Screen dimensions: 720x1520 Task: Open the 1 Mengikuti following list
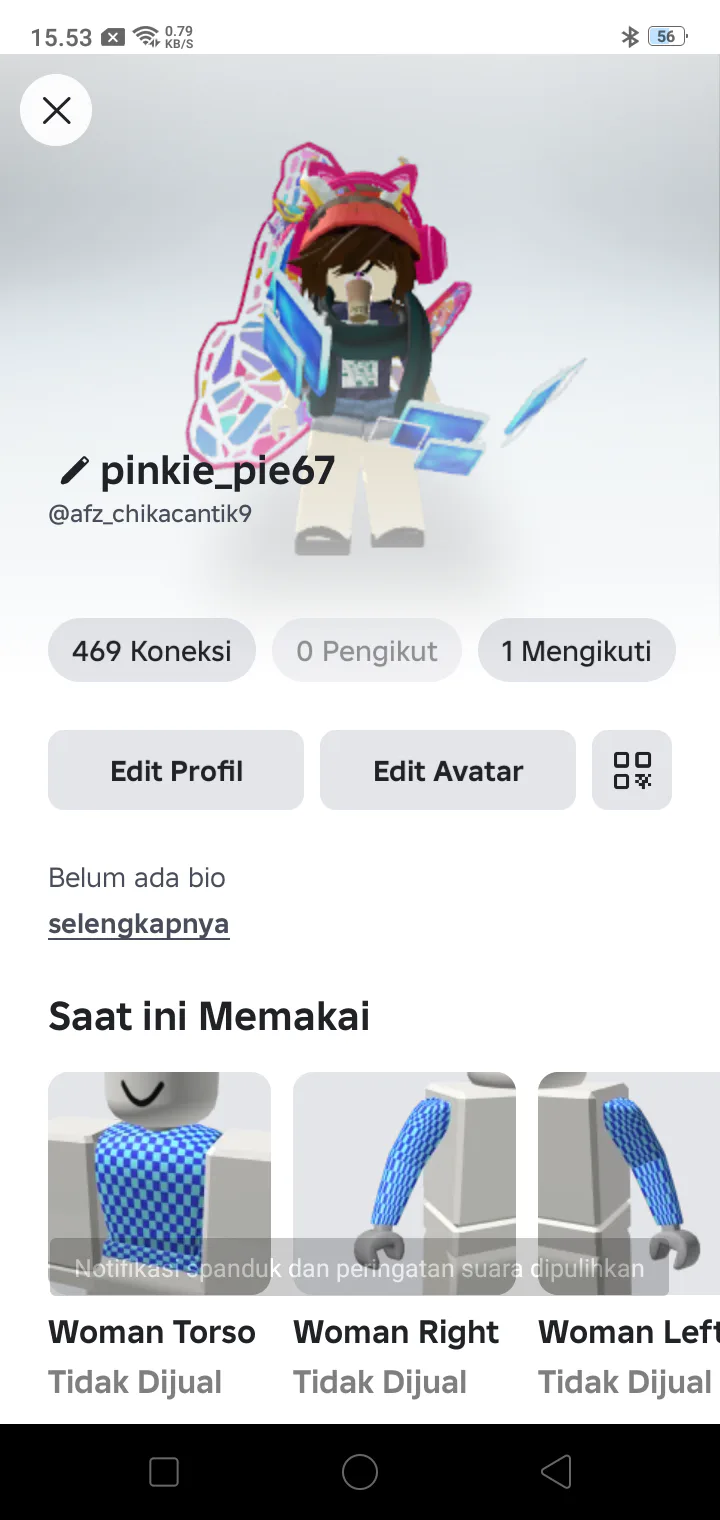pyautogui.click(x=577, y=651)
